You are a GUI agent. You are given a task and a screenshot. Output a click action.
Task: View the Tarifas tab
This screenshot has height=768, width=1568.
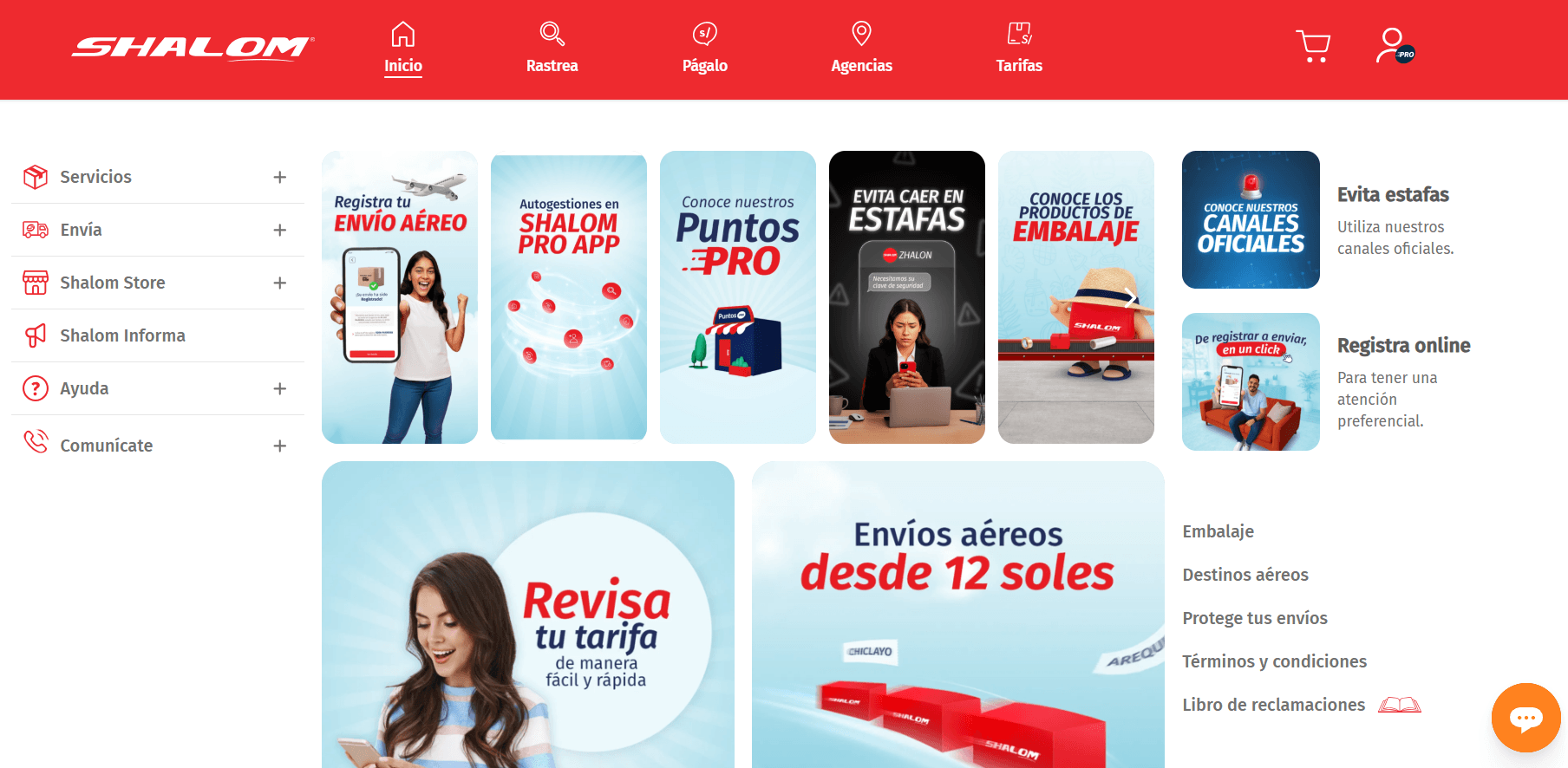tap(1019, 49)
